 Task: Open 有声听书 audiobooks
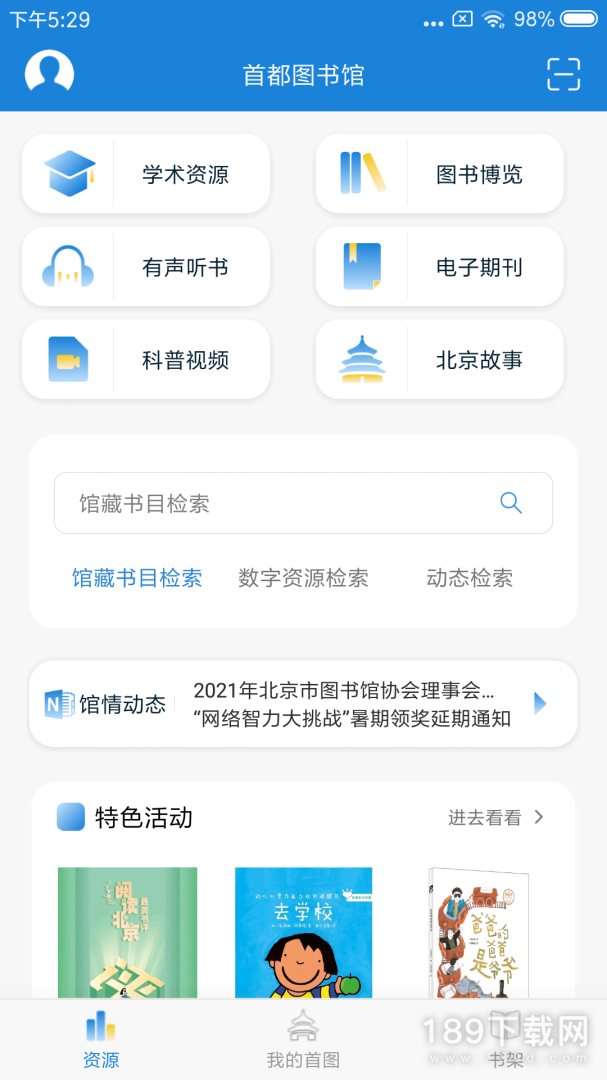[x=146, y=267]
